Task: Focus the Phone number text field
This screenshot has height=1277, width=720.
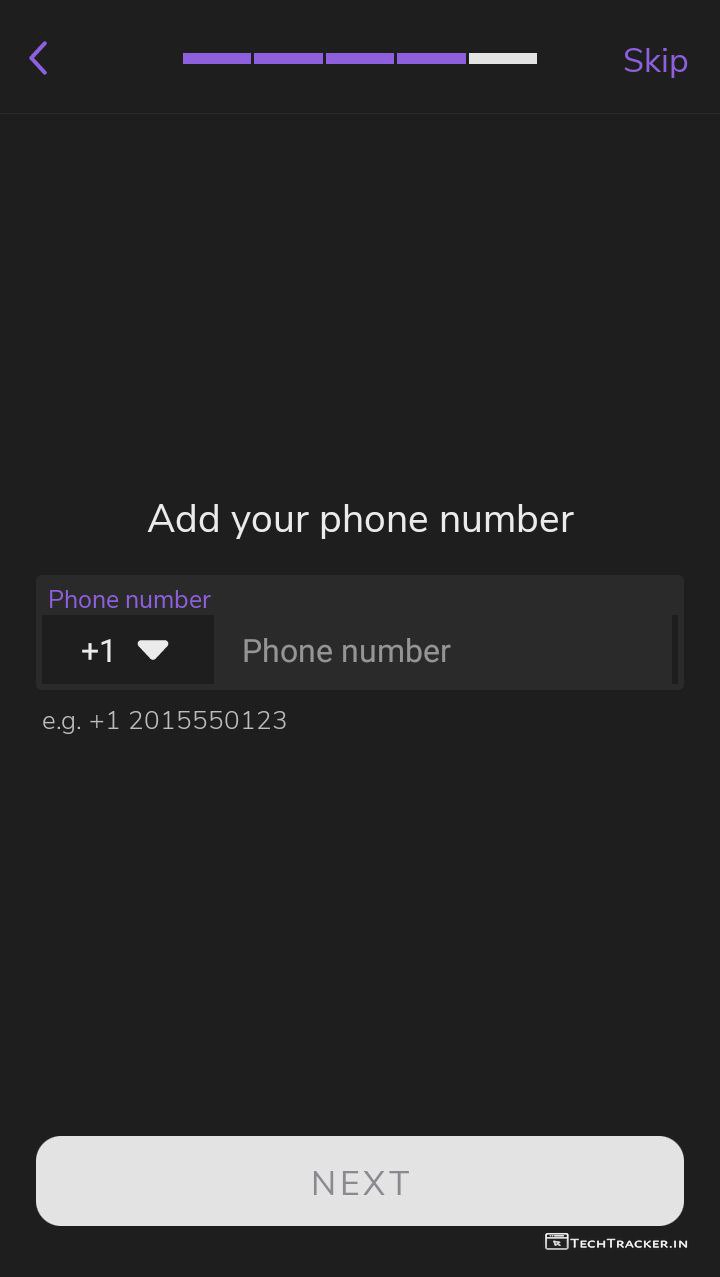Action: (x=445, y=651)
